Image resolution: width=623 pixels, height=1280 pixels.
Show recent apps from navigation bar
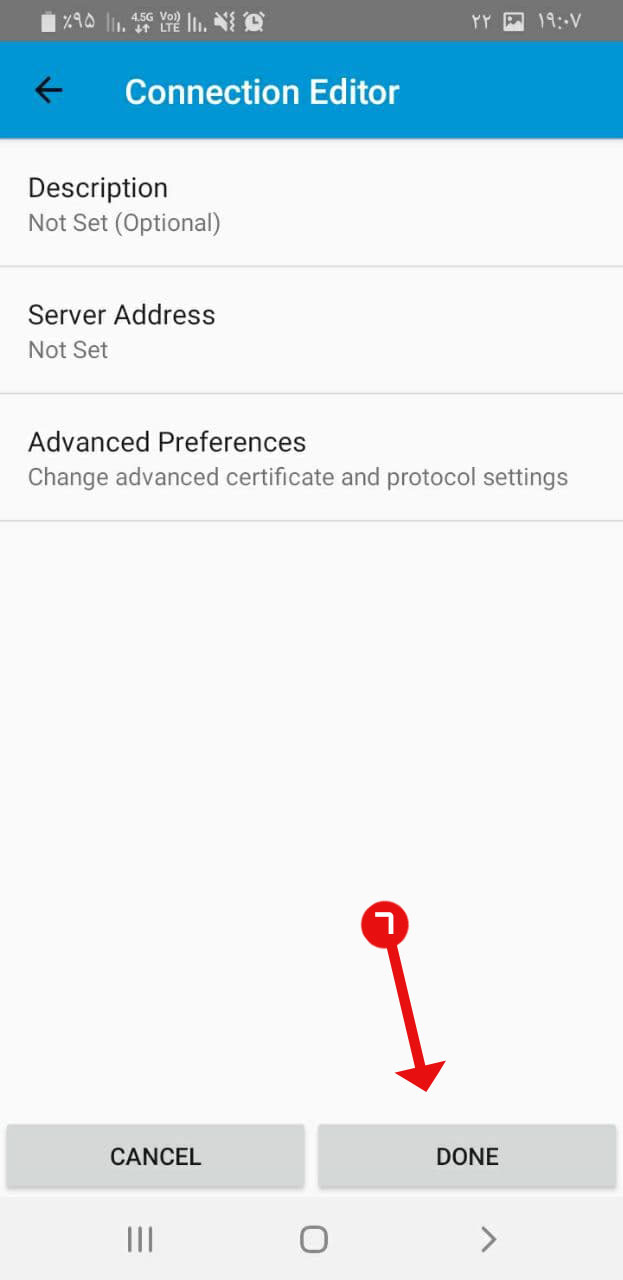[x=140, y=1240]
